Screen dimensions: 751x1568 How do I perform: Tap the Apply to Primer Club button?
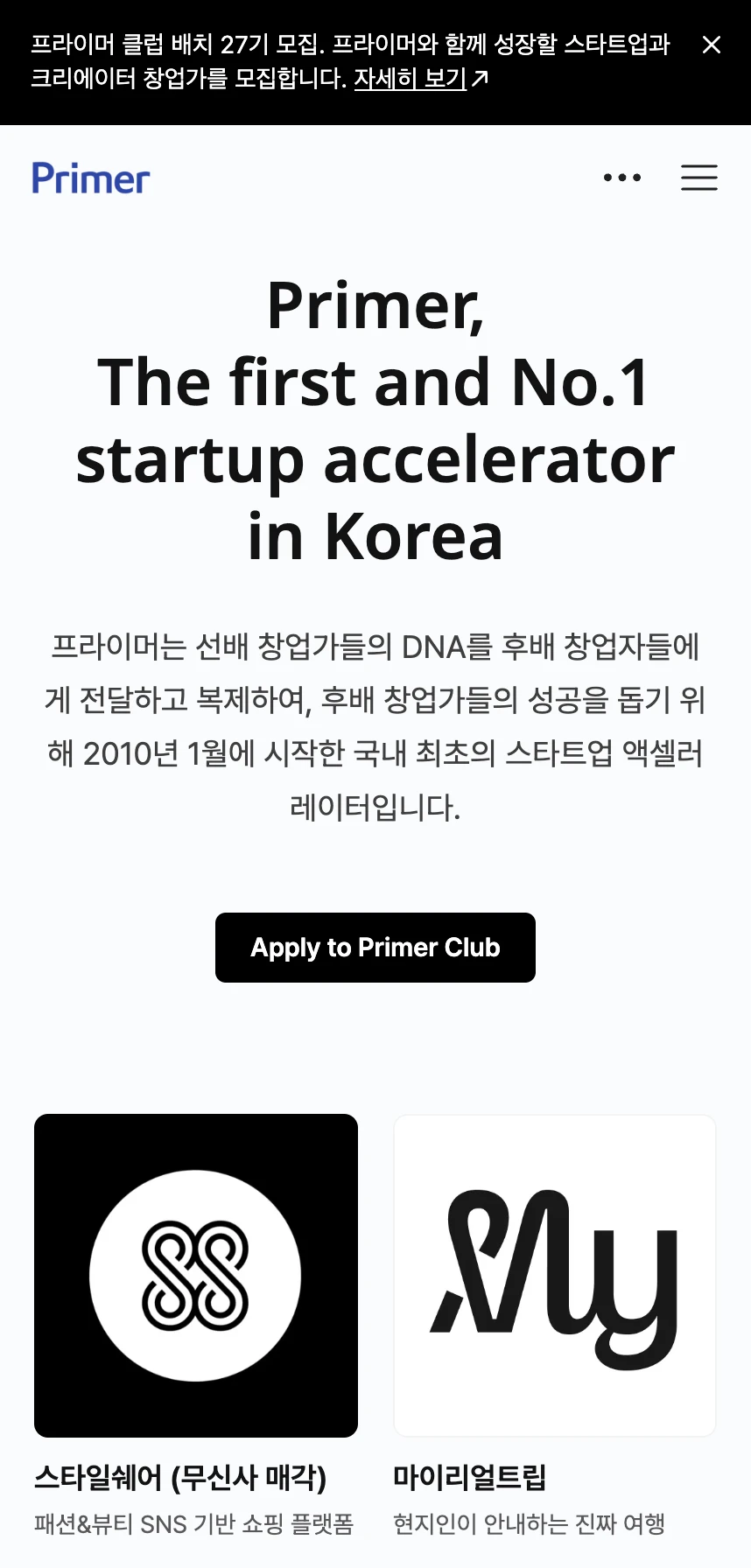375,948
